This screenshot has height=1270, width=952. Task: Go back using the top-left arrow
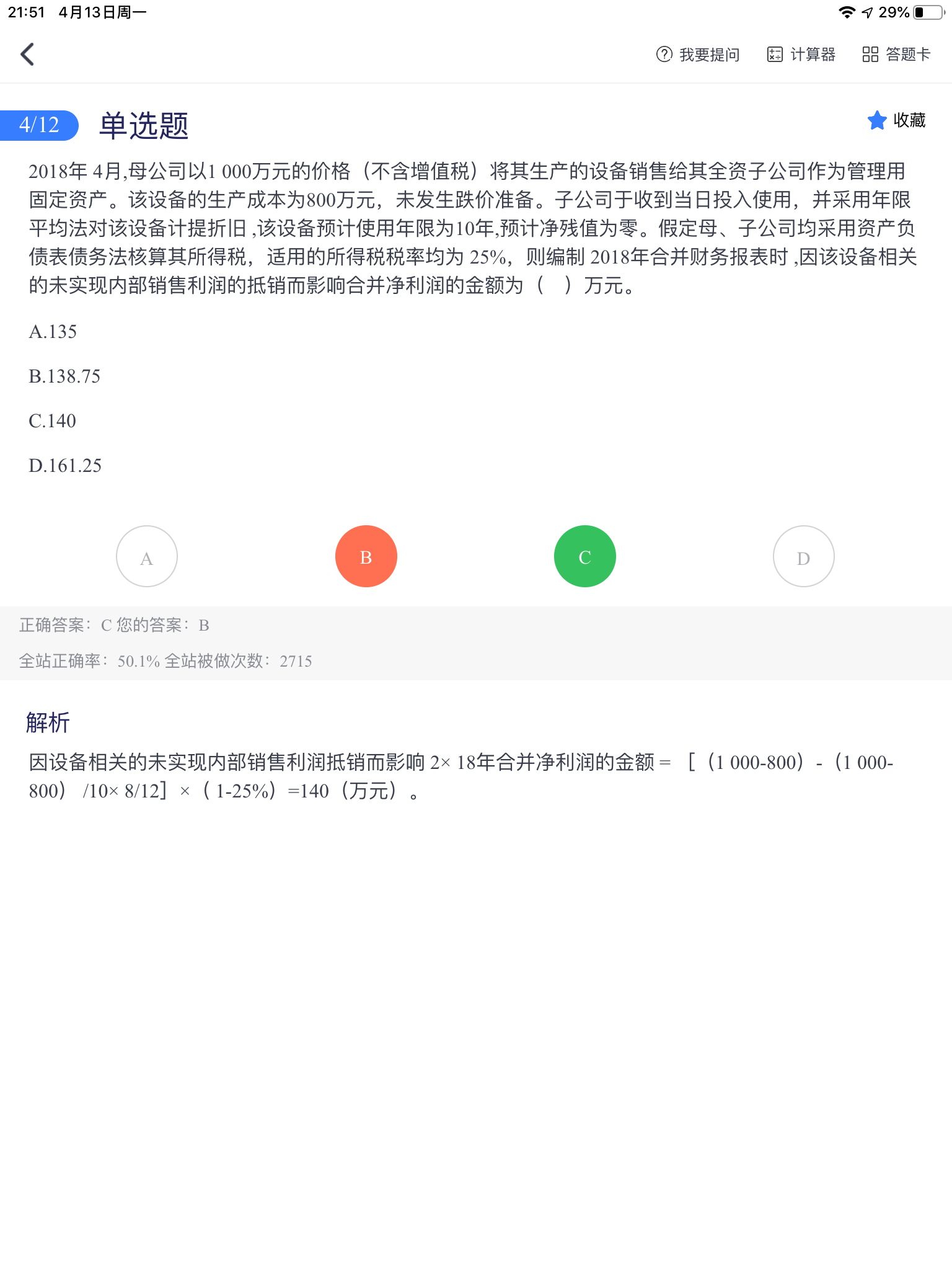[27, 55]
